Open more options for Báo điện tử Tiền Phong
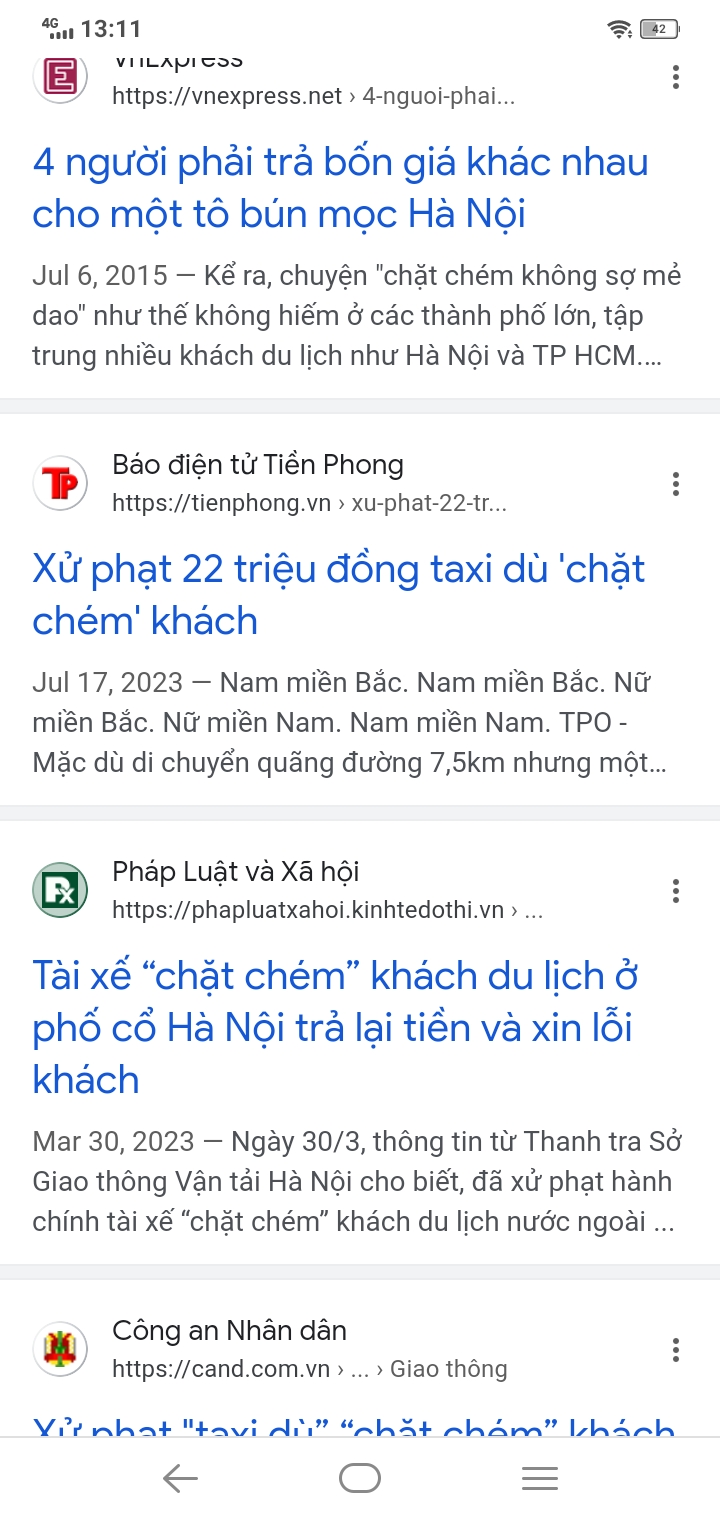 [676, 484]
